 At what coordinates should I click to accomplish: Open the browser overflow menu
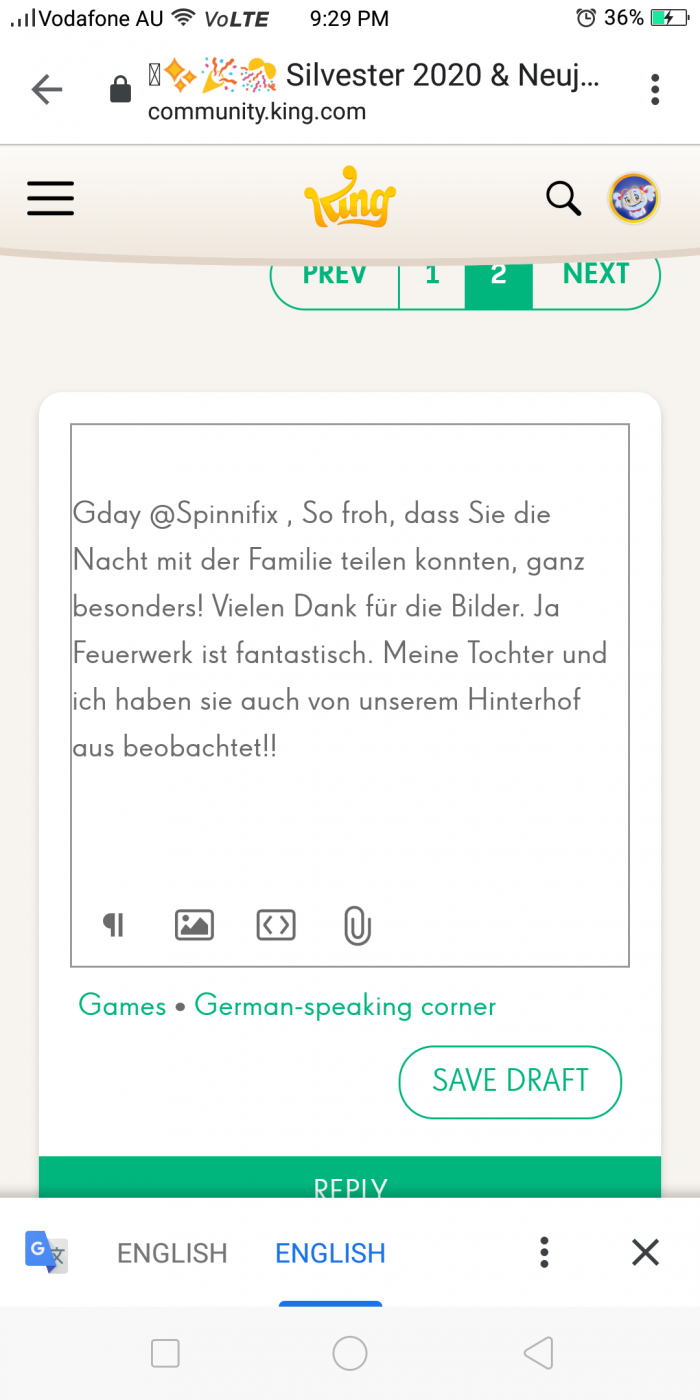[x=655, y=90]
